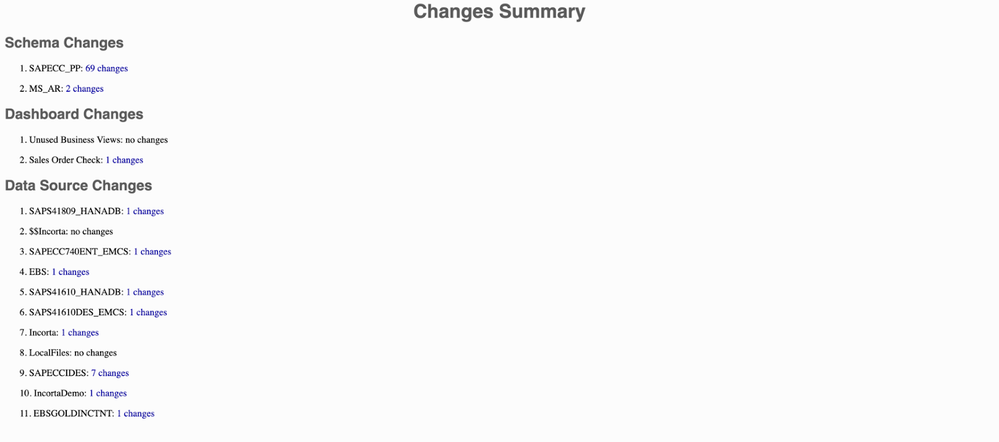View SAPS41610DES_EMCS 1 changes link
Viewport: 999px width, 442px height.
pyautogui.click(x=148, y=313)
